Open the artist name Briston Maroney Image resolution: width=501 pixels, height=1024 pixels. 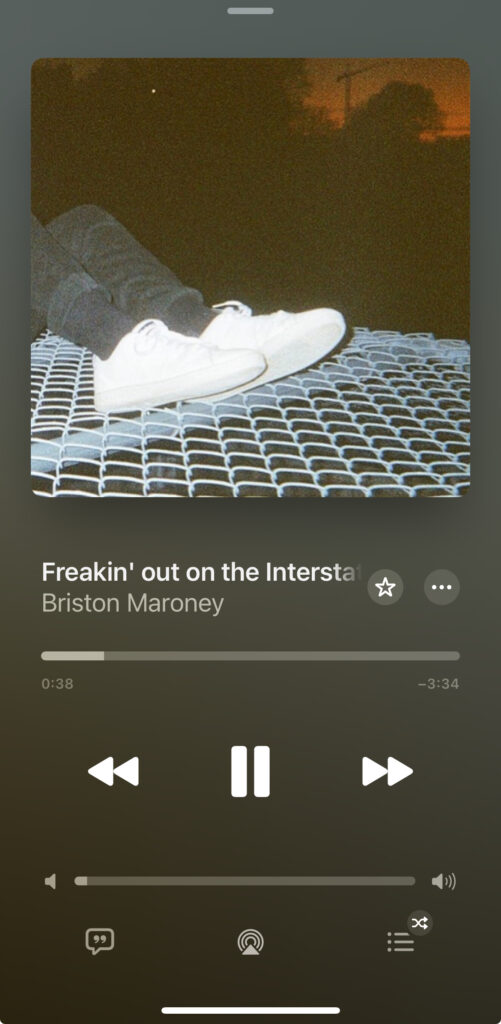(x=133, y=603)
